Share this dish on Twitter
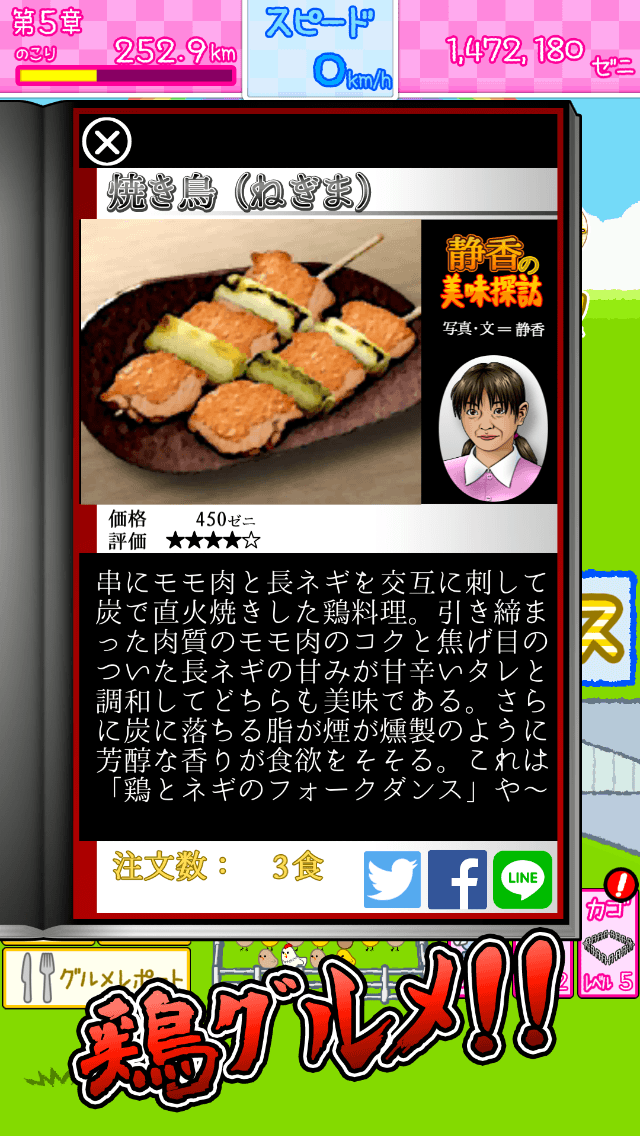This screenshot has height=1136, width=640. coord(392,879)
